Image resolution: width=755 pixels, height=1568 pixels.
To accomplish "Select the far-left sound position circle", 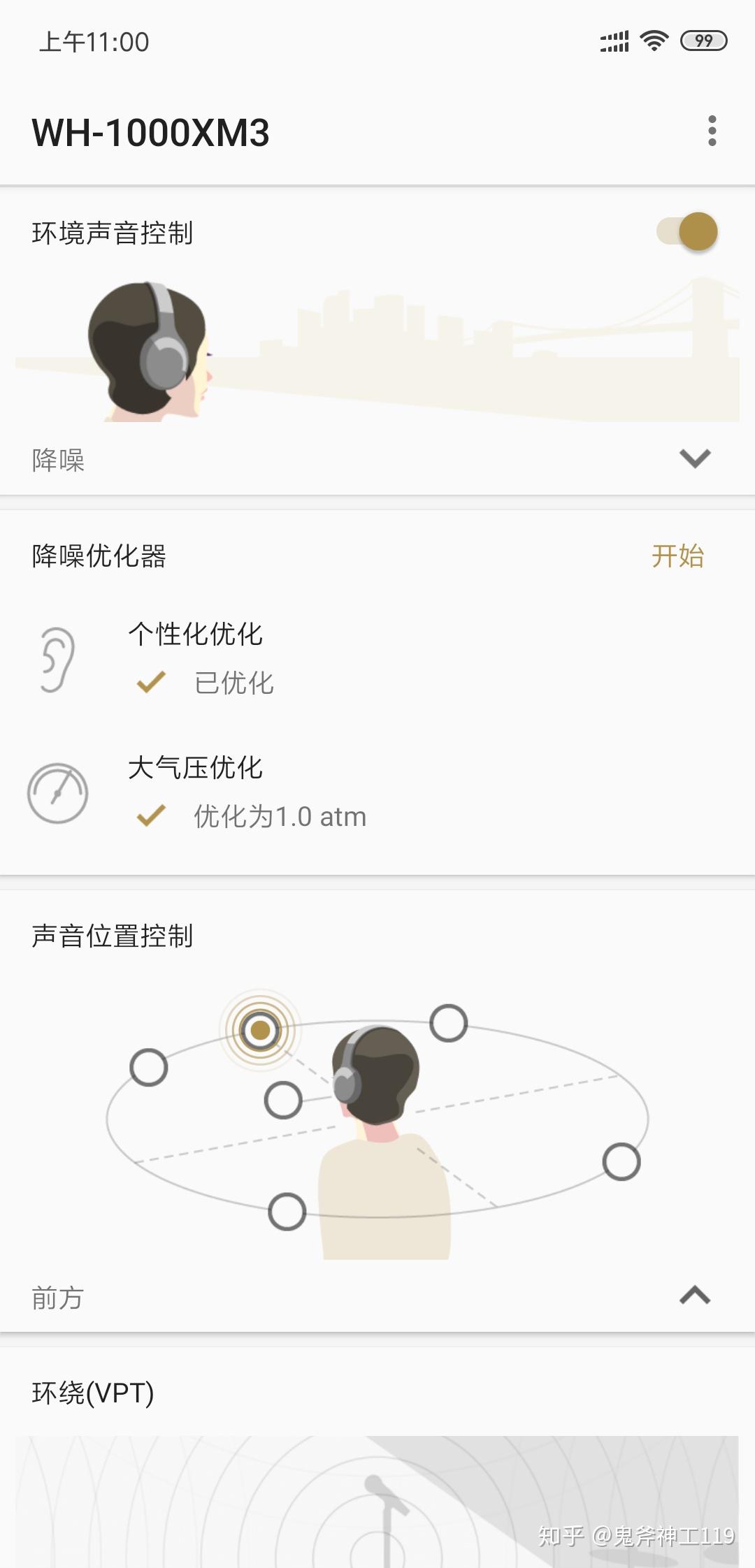I will click(148, 1067).
